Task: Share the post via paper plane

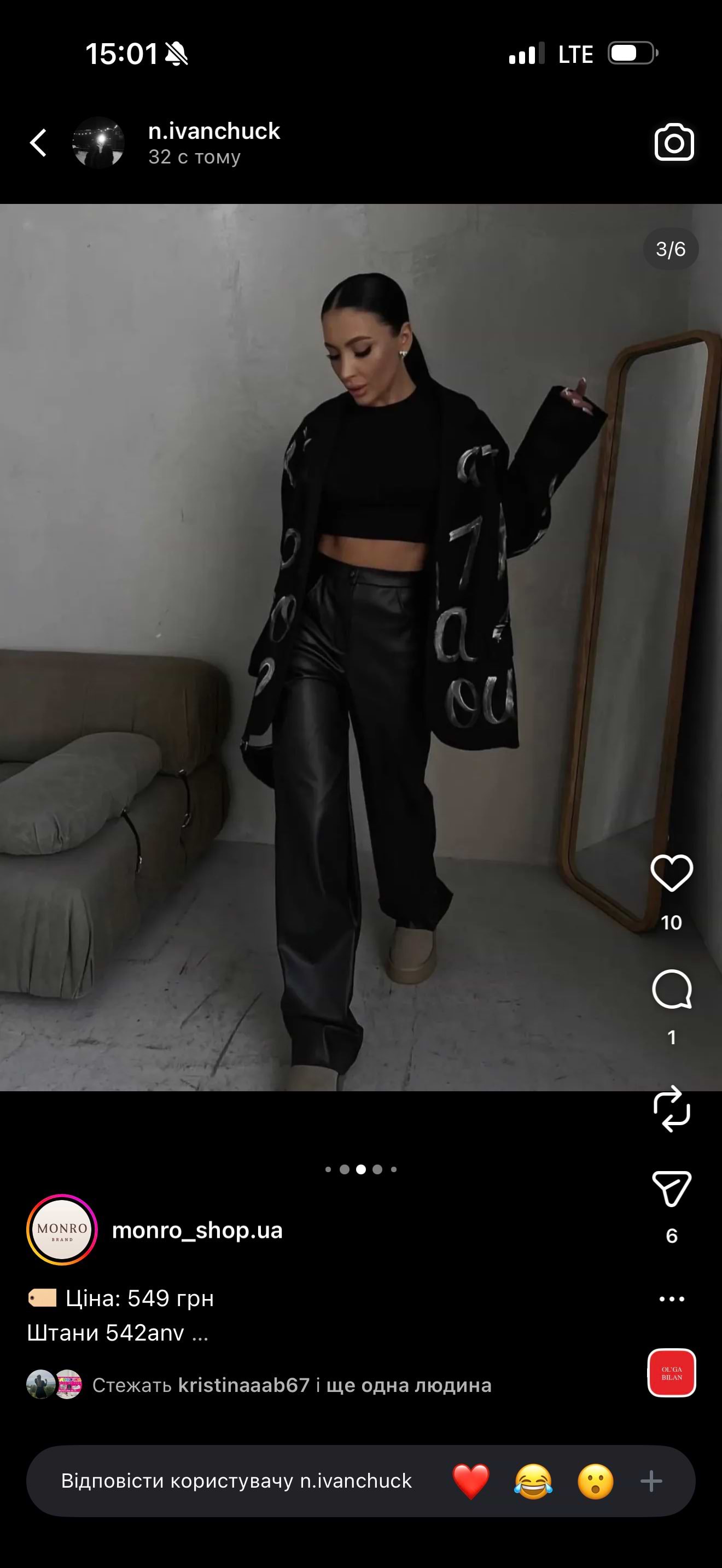Action: tap(672, 1188)
